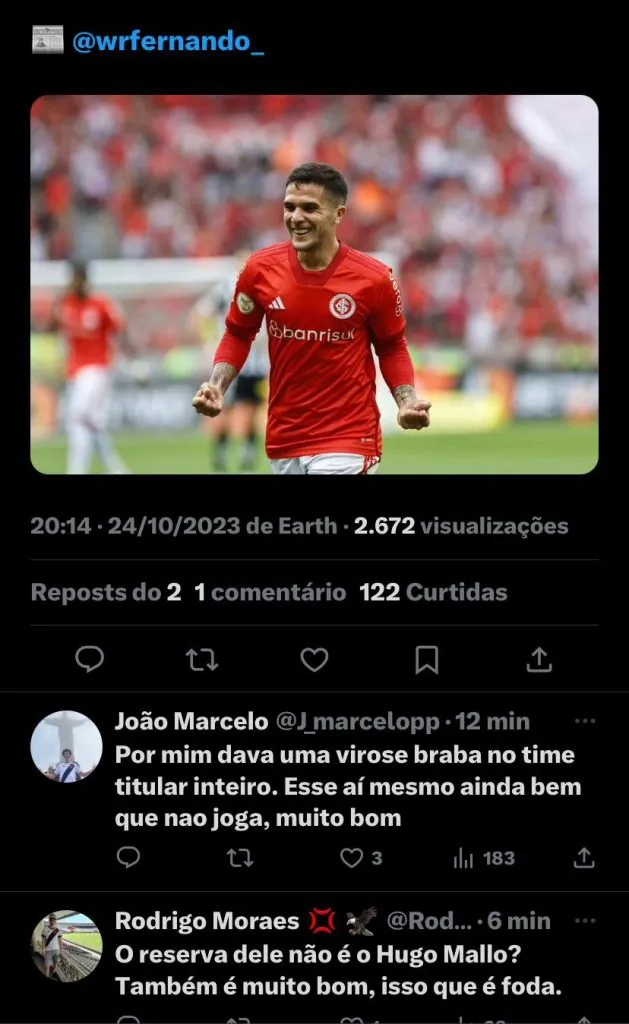Reply to João Marcelo's comment

point(128,857)
